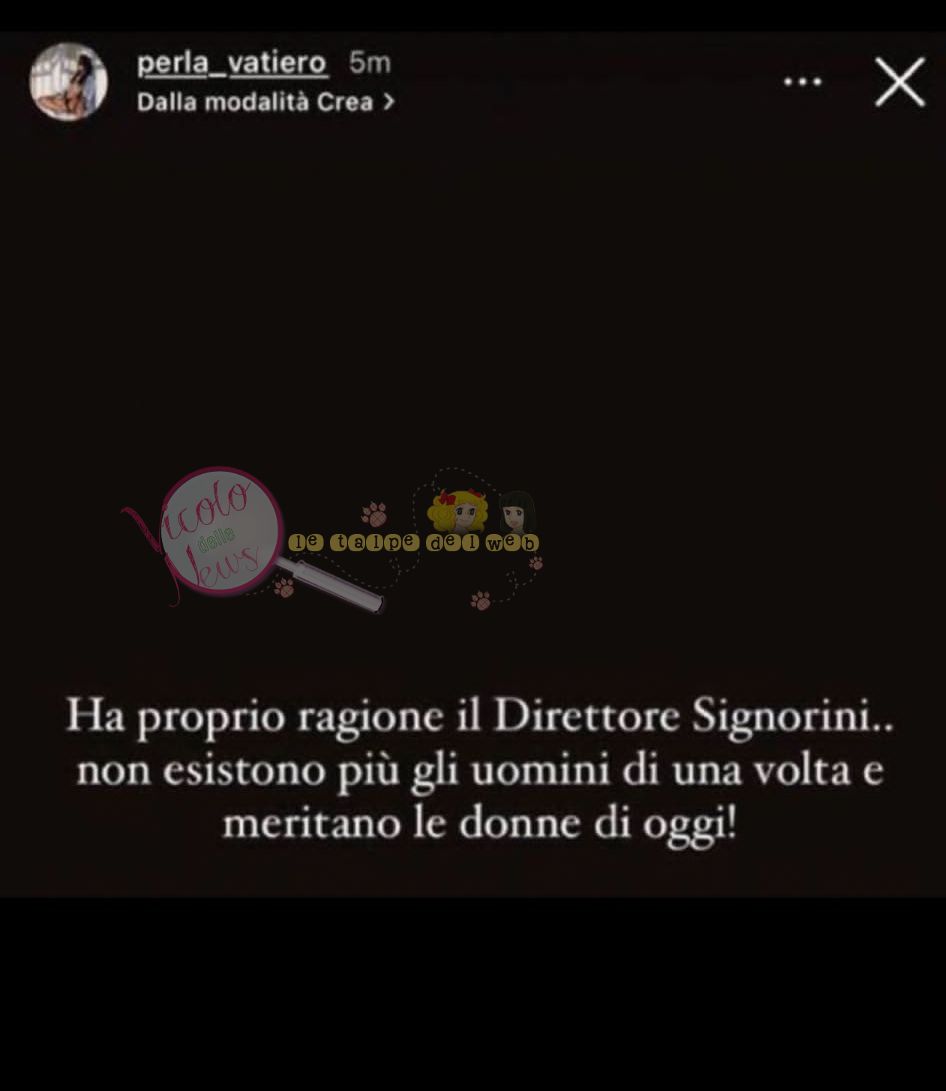The height and width of the screenshot is (1091, 946).
Task: Open the perla_vatiero profile from the username
Action: click(231, 62)
